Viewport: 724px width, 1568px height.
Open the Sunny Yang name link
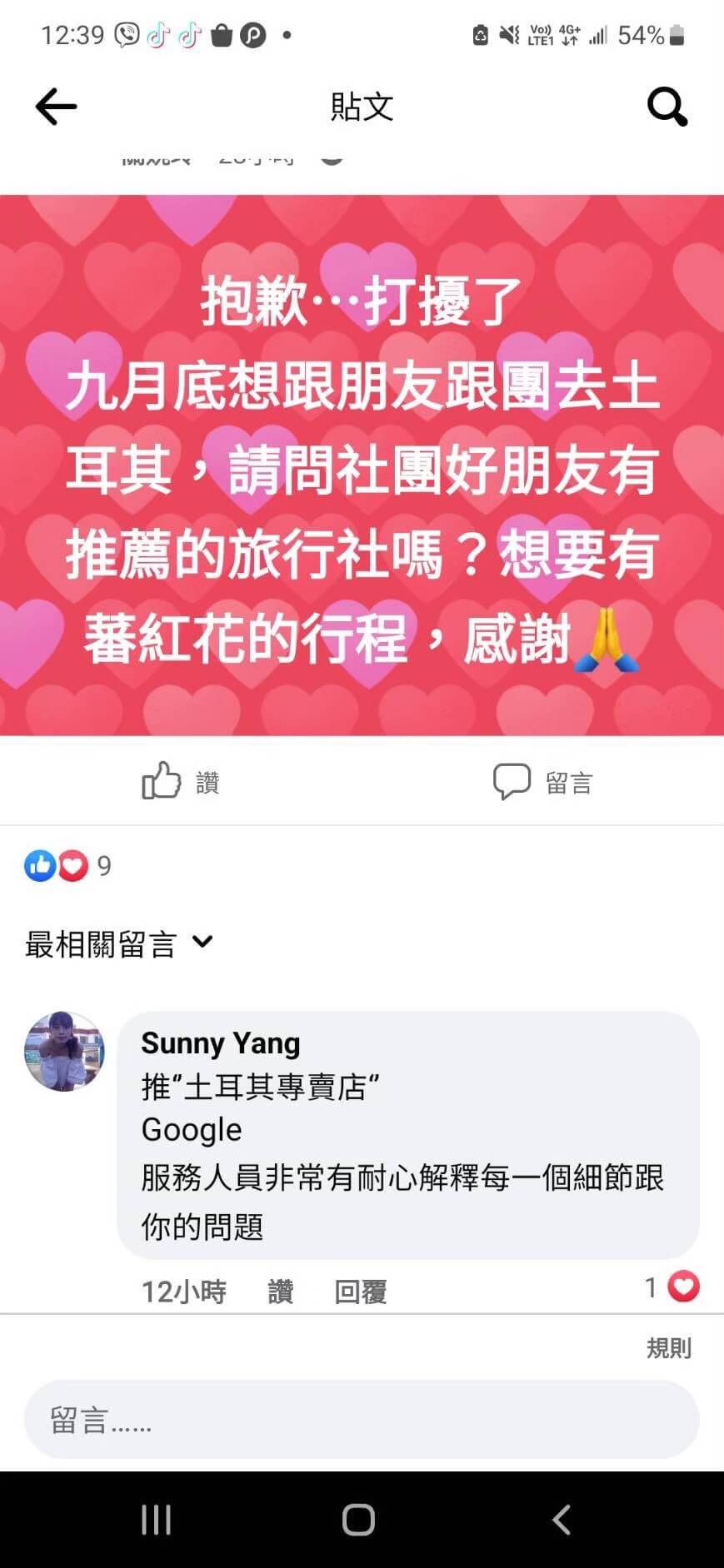(220, 1043)
